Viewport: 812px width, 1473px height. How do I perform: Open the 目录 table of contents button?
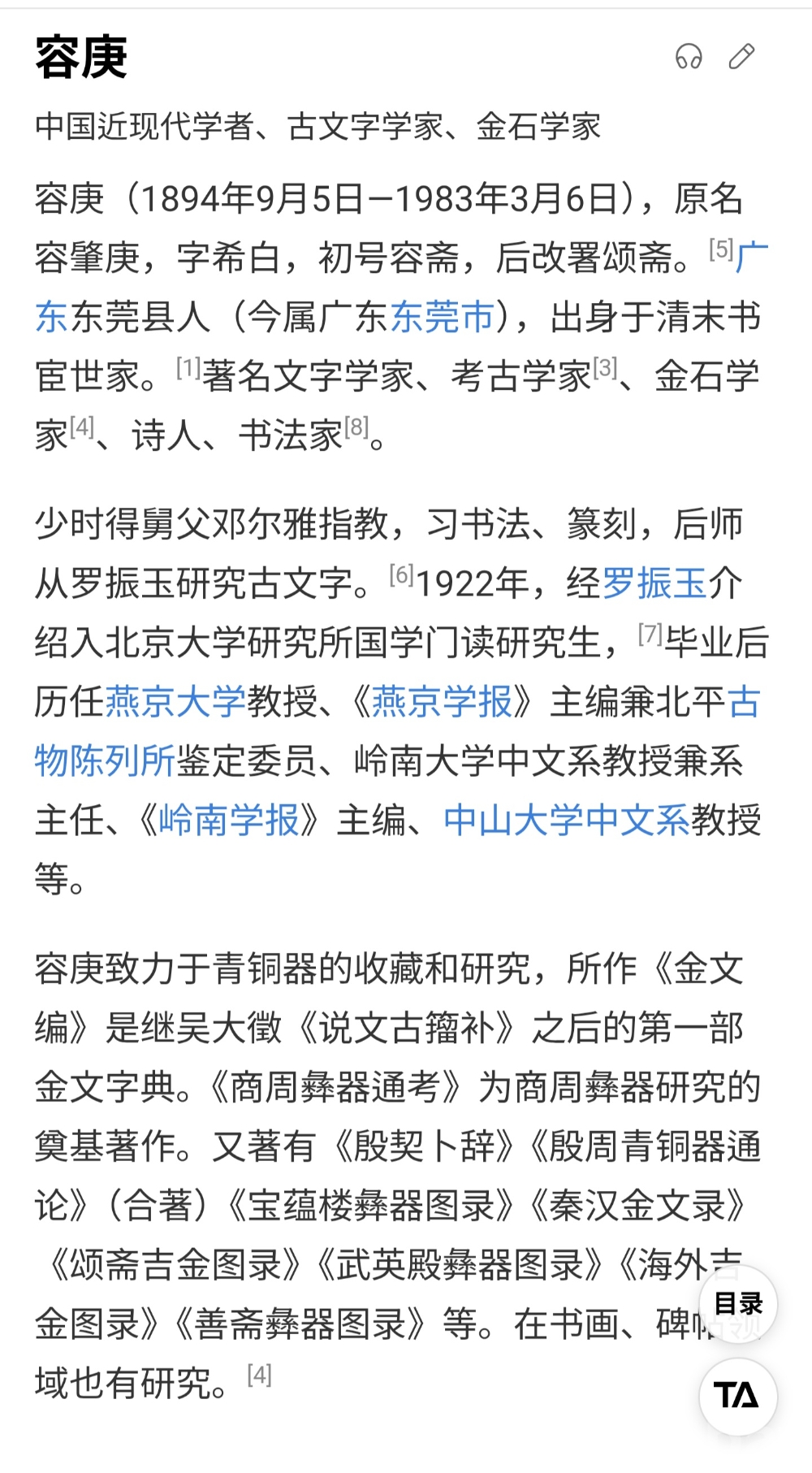[738, 1303]
